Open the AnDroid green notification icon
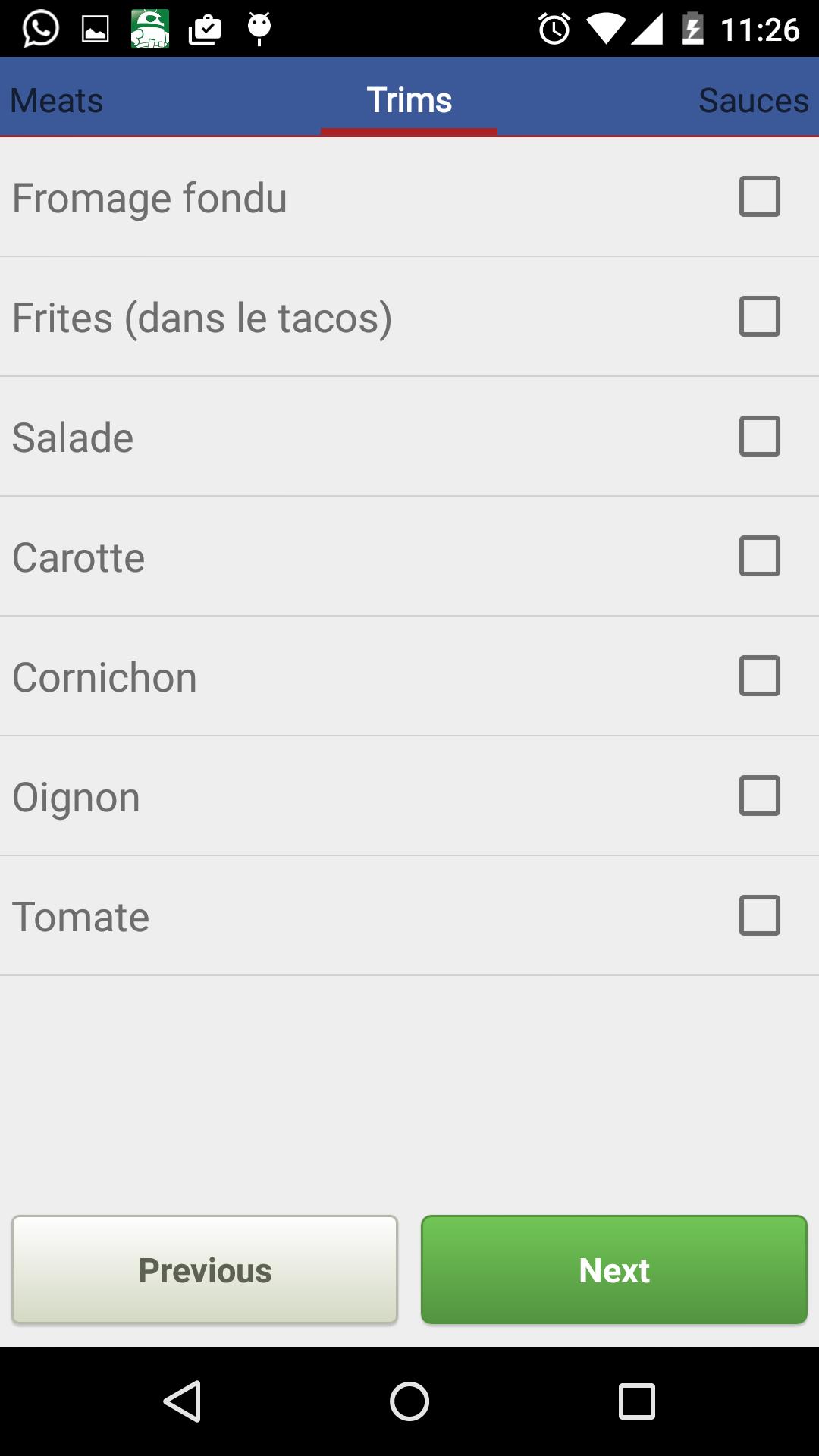This screenshot has height=1456, width=819. 149,27
